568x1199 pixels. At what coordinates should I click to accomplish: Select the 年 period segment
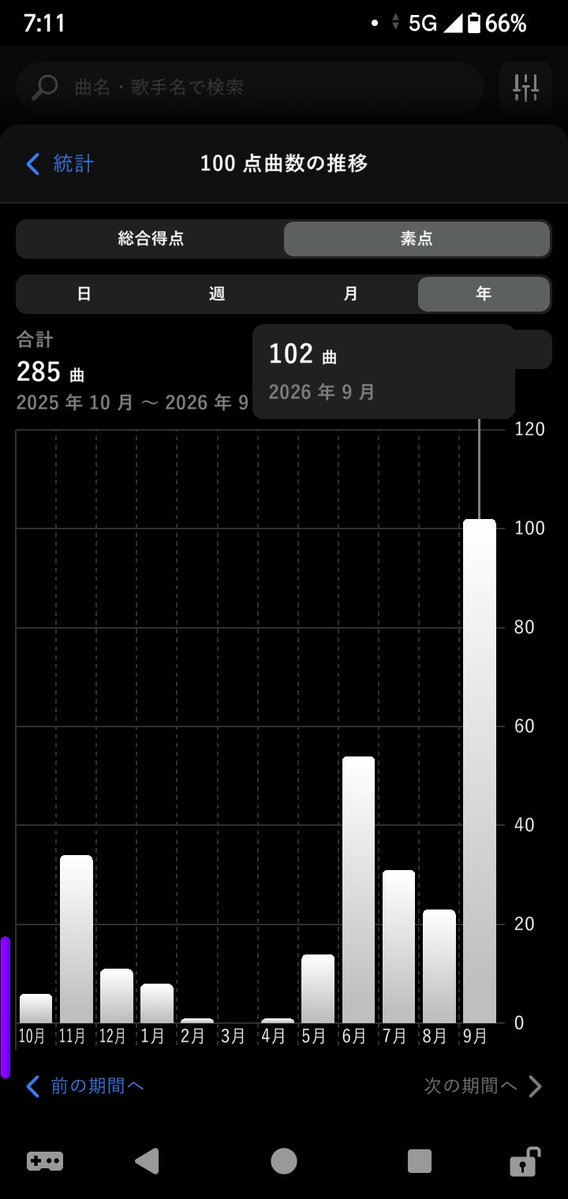pyautogui.click(x=483, y=294)
